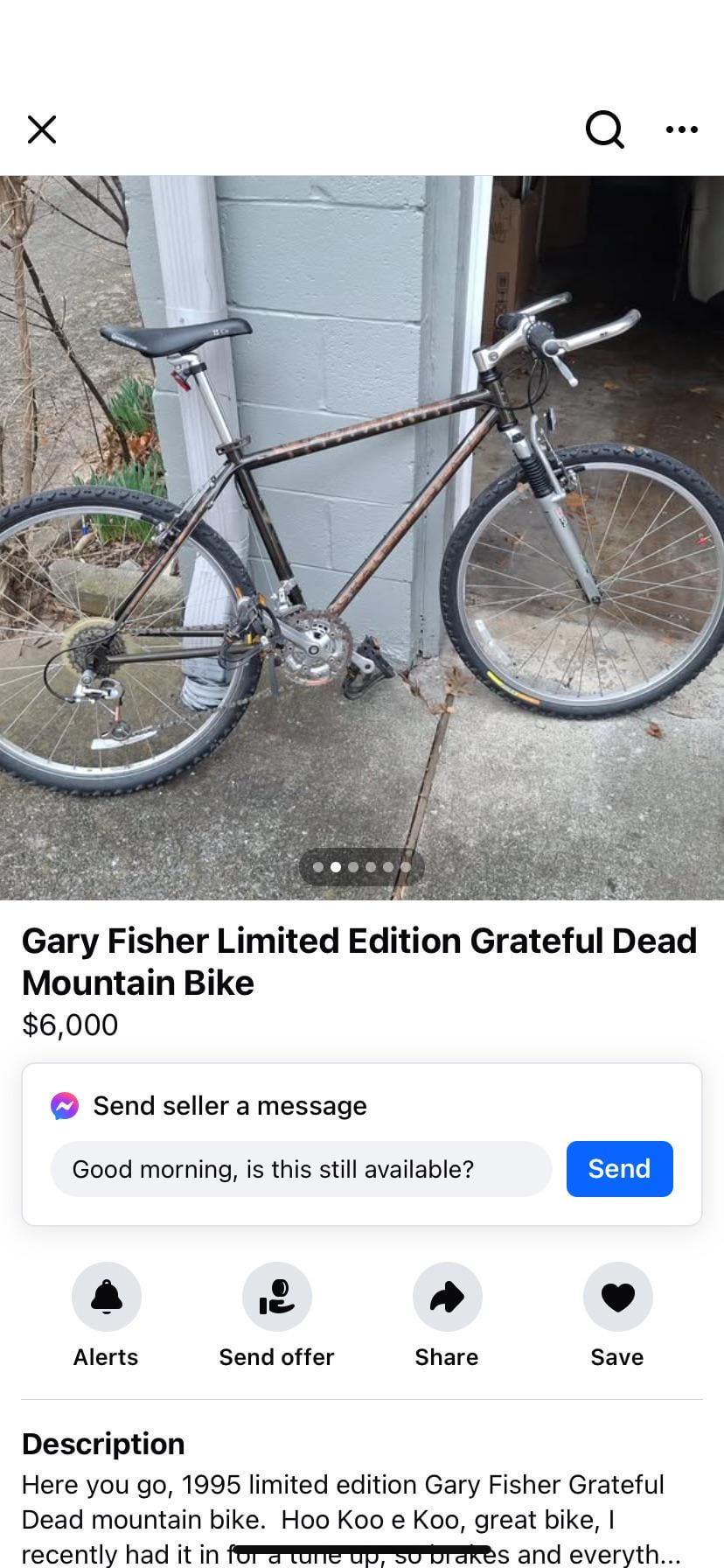The width and height of the screenshot is (724, 1568).
Task: Turn on Alerts for this listing
Action: click(x=106, y=1297)
